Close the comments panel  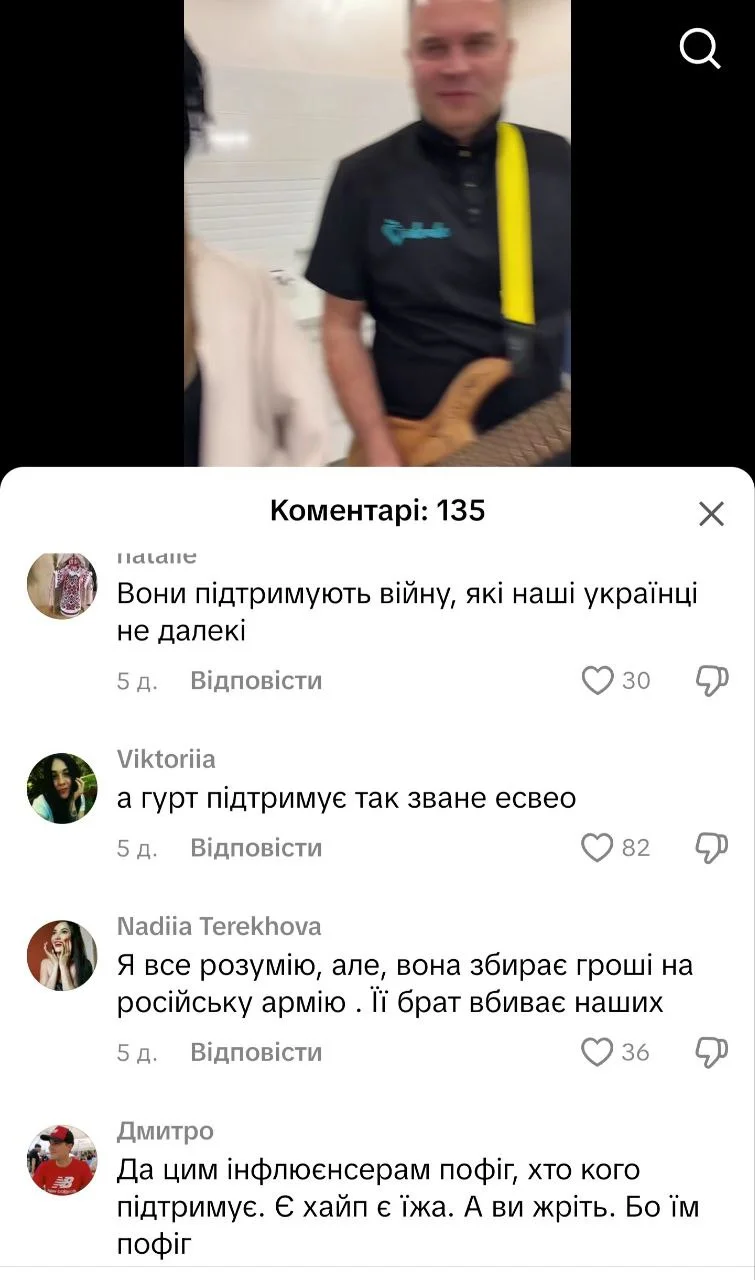pos(711,514)
